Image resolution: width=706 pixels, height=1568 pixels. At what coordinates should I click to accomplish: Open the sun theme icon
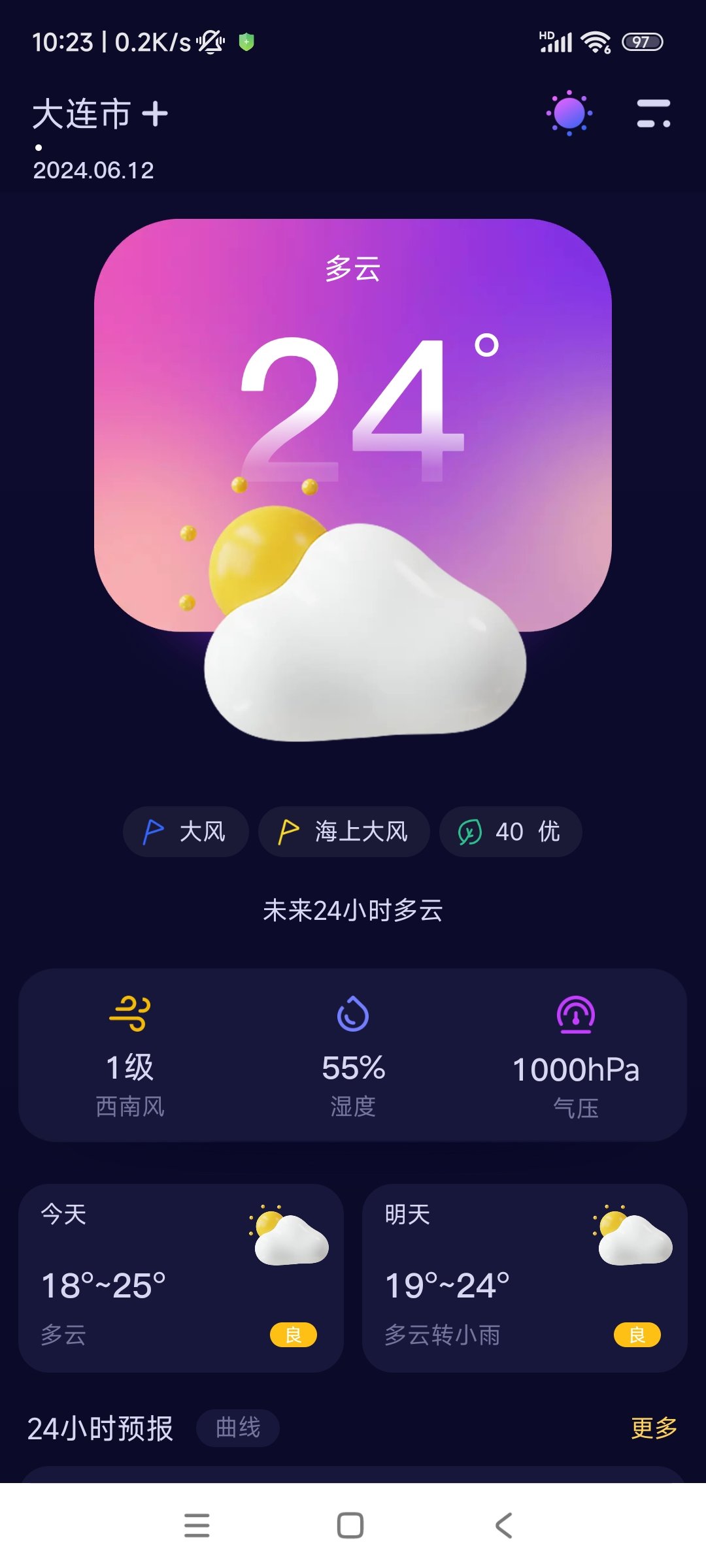pyautogui.click(x=569, y=114)
